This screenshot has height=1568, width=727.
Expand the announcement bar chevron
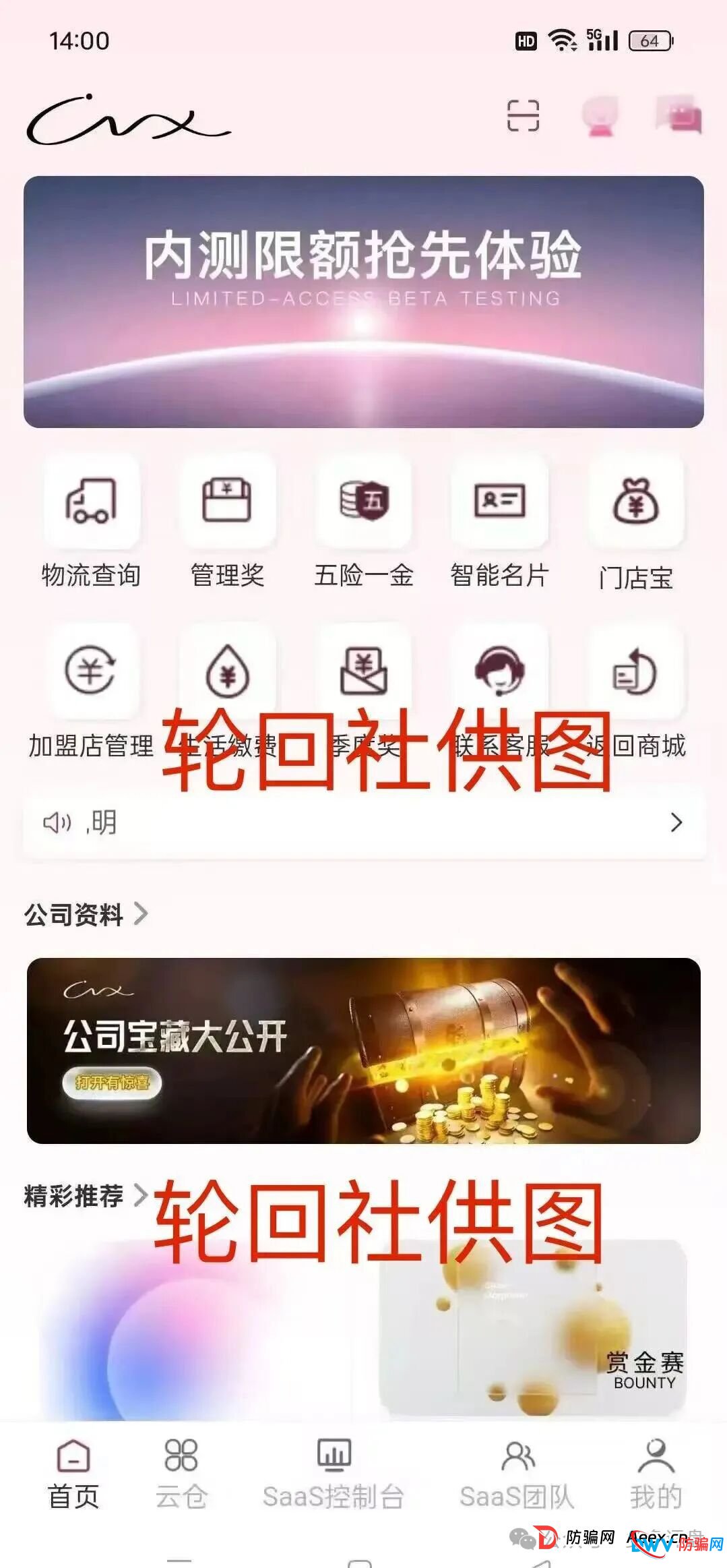point(676,822)
